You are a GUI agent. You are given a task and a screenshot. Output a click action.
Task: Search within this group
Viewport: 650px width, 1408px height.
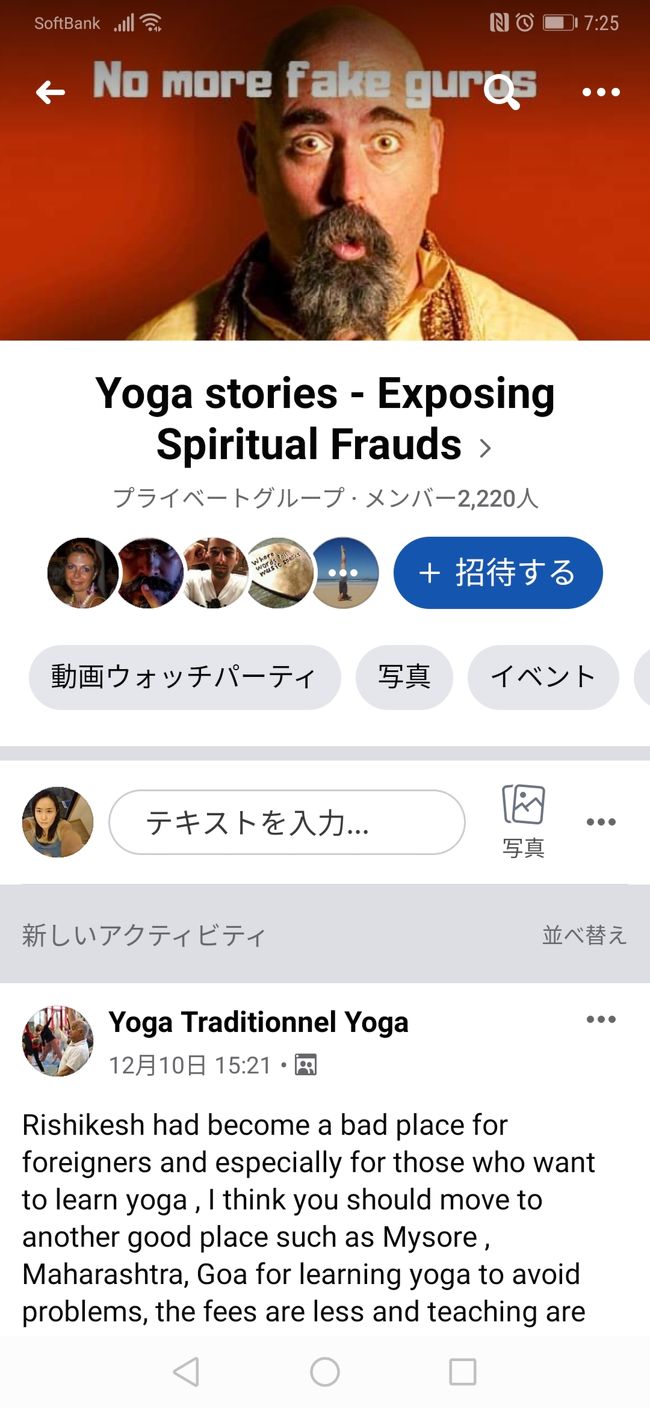502,92
